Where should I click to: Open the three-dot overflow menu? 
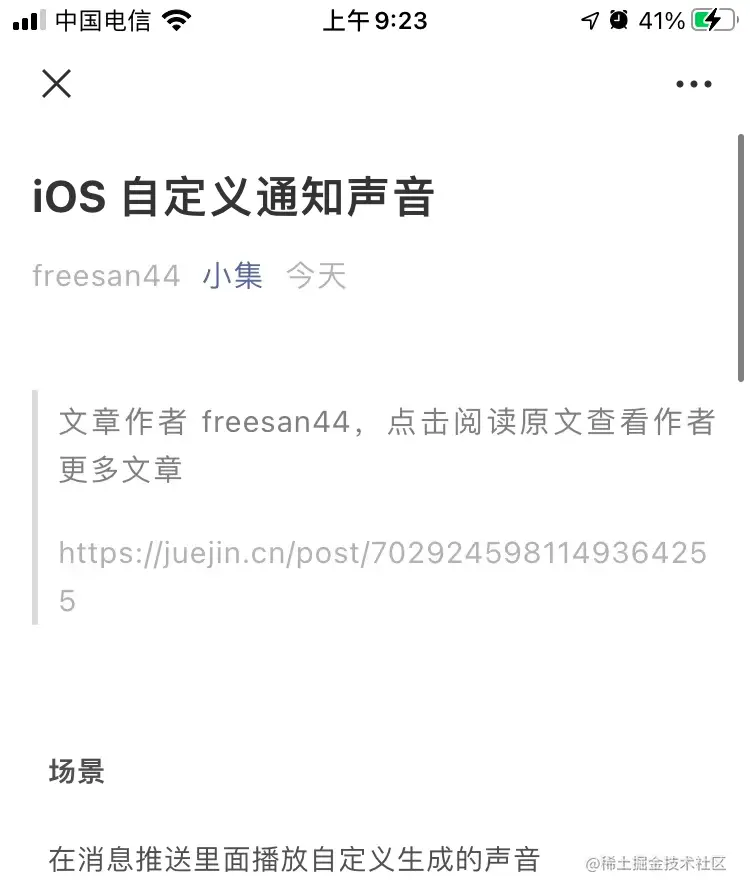point(693,85)
